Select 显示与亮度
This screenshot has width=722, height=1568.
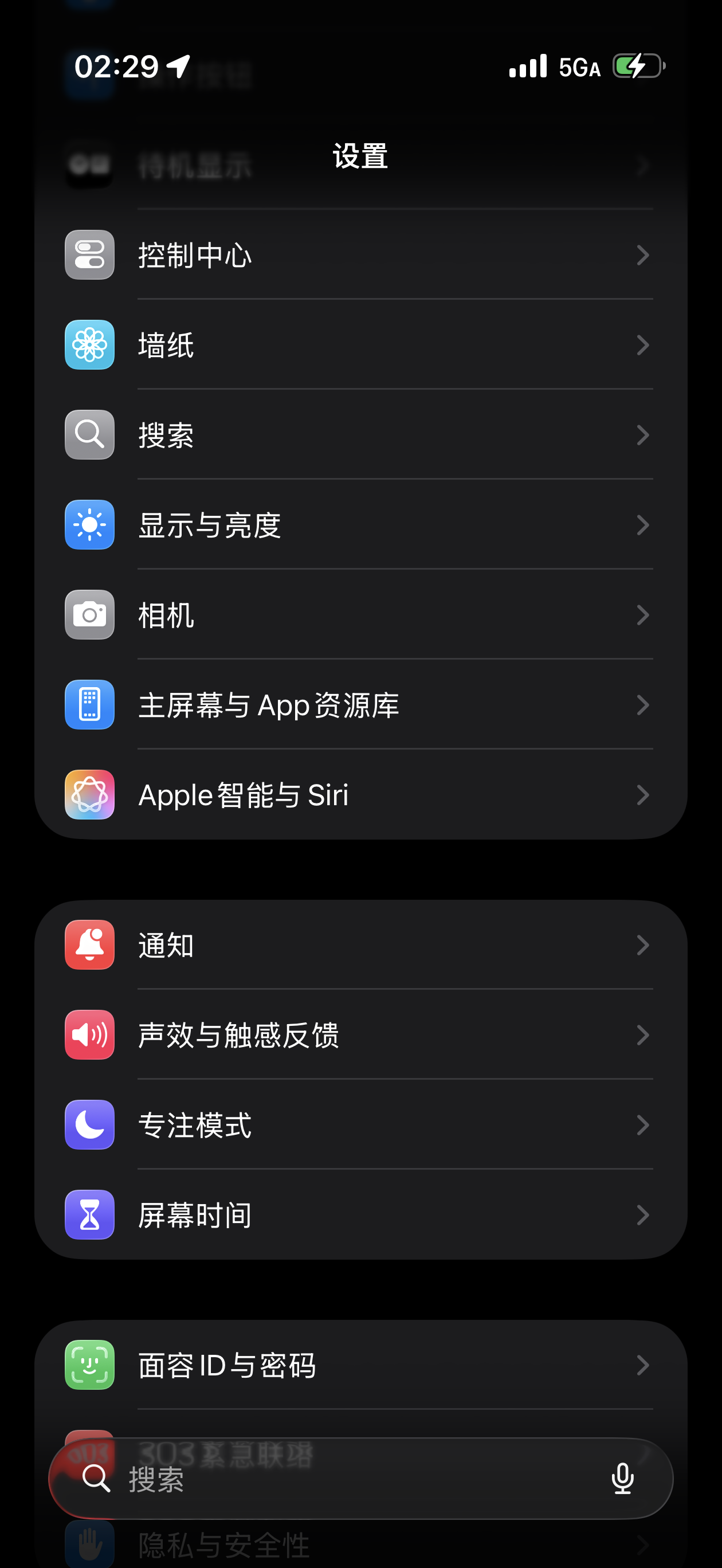(359, 526)
